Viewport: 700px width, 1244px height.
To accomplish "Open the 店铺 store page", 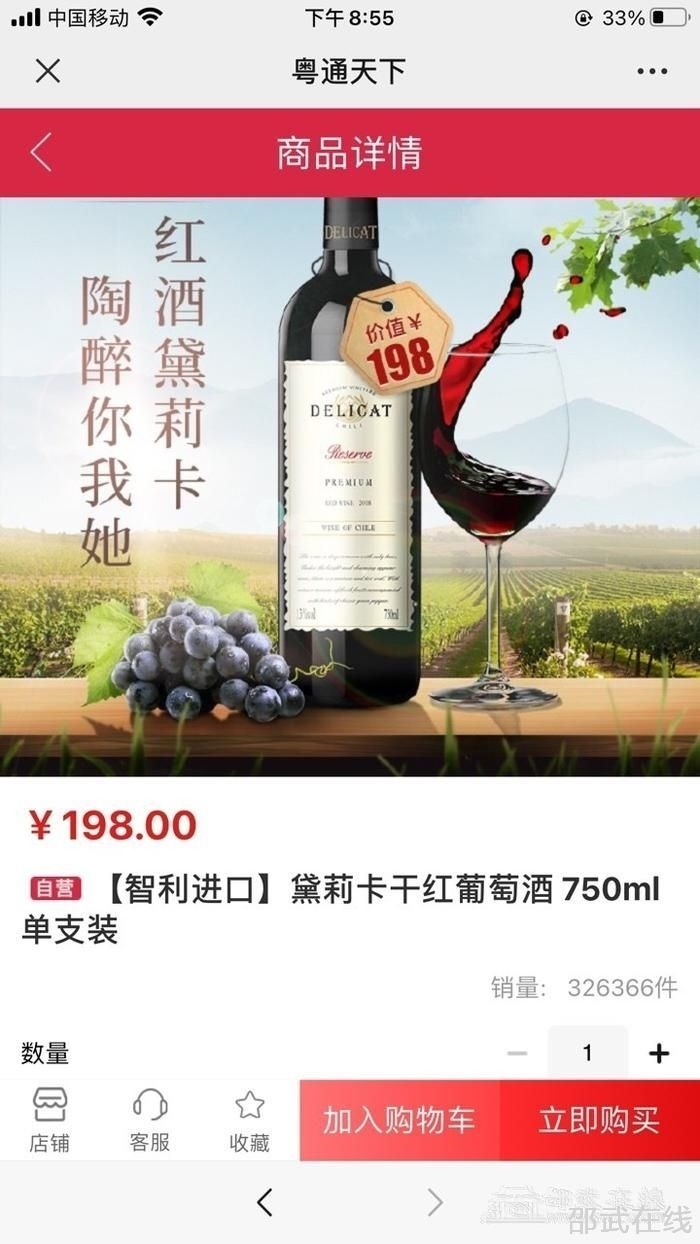I will (49, 1120).
